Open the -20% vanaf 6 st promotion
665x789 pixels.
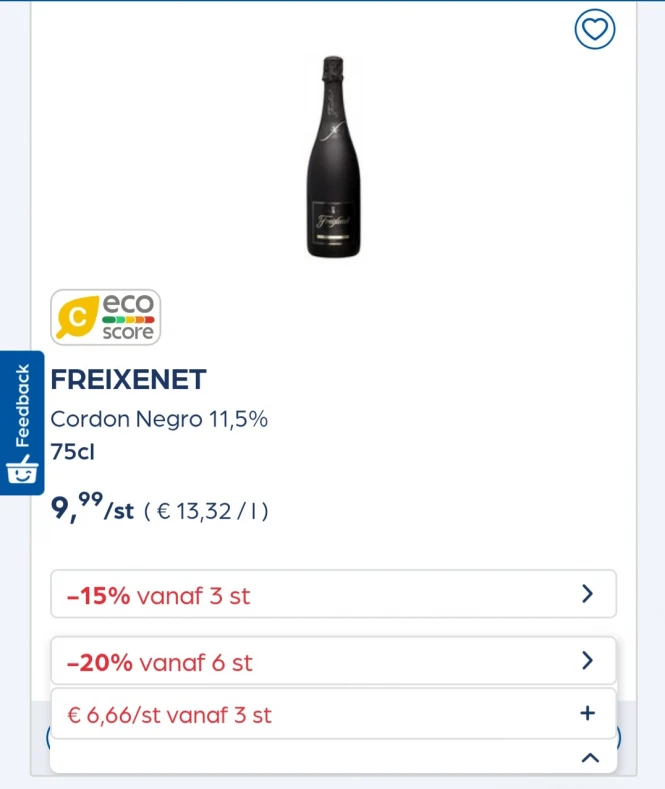[333, 661]
